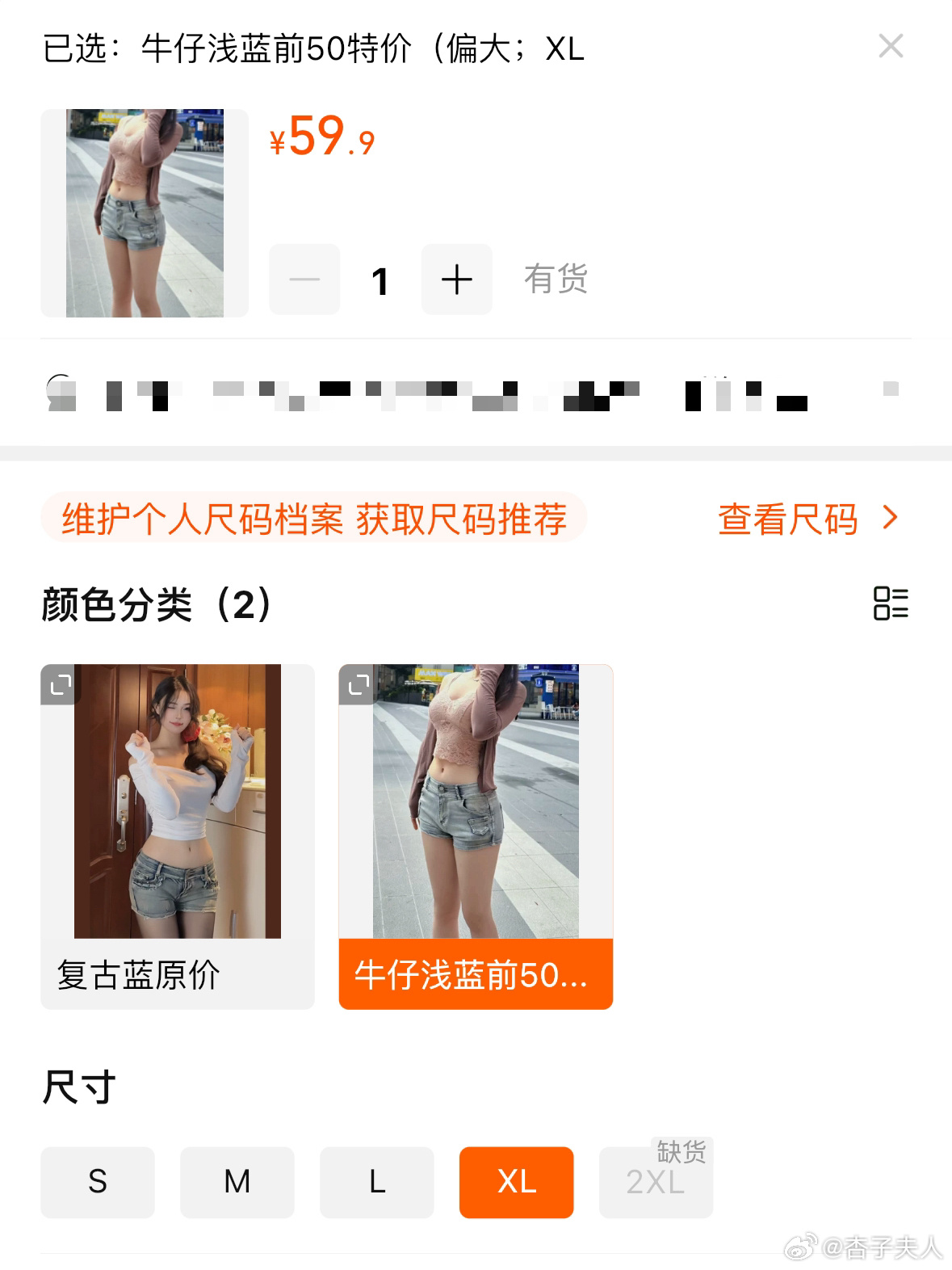Choose size XL

517,1181
